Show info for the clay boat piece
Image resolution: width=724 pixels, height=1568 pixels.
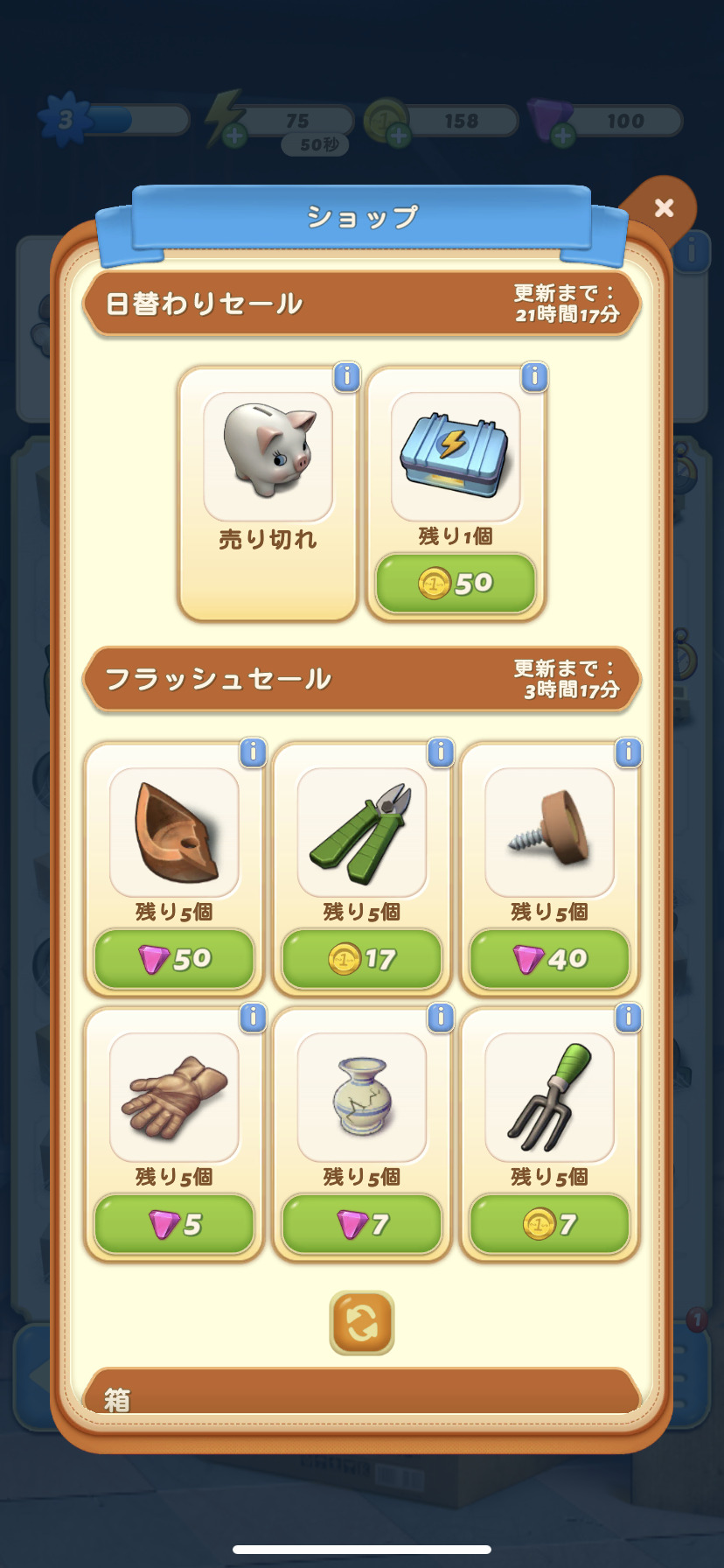(253, 752)
